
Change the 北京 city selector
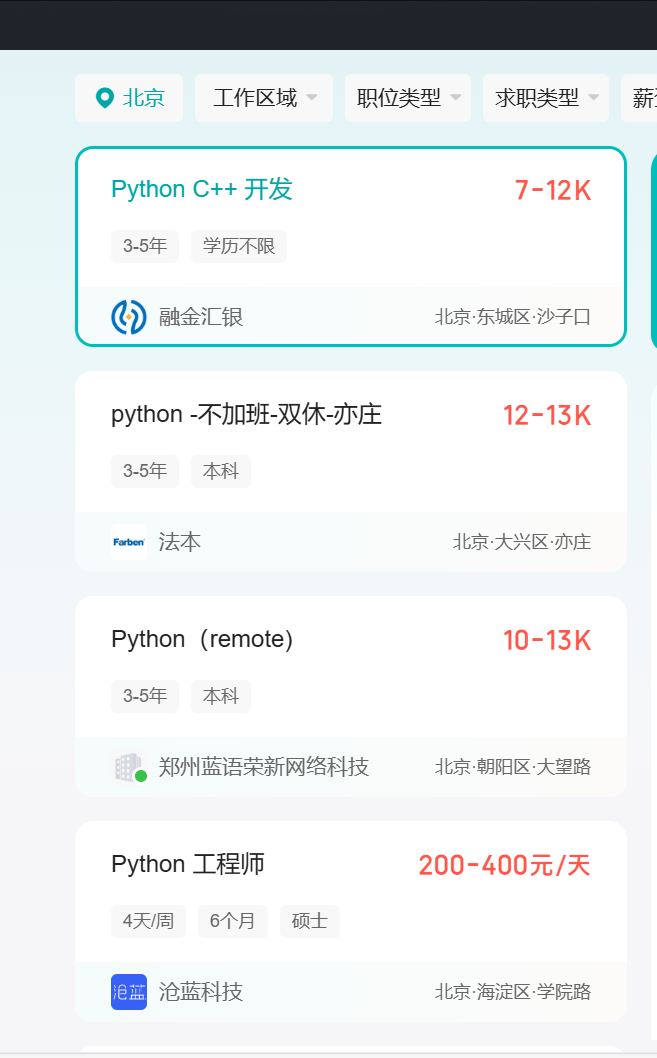pos(129,98)
